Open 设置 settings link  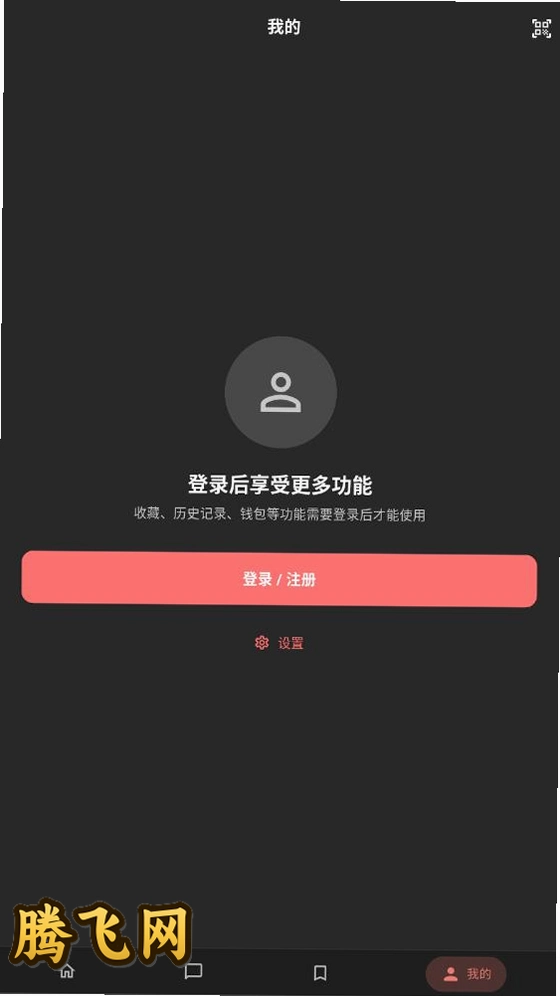click(x=279, y=643)
